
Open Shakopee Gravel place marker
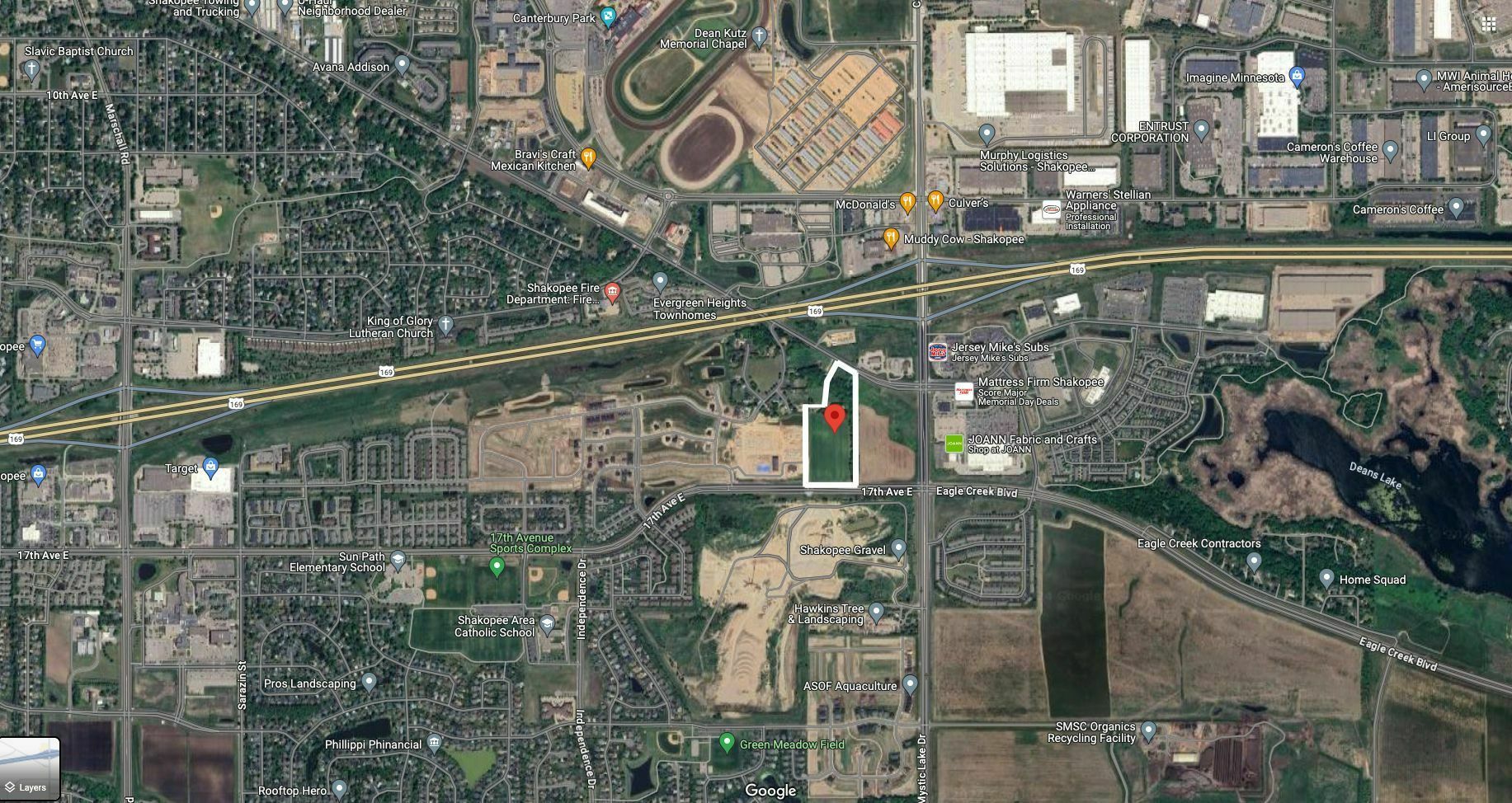click(x=898, y=548)
